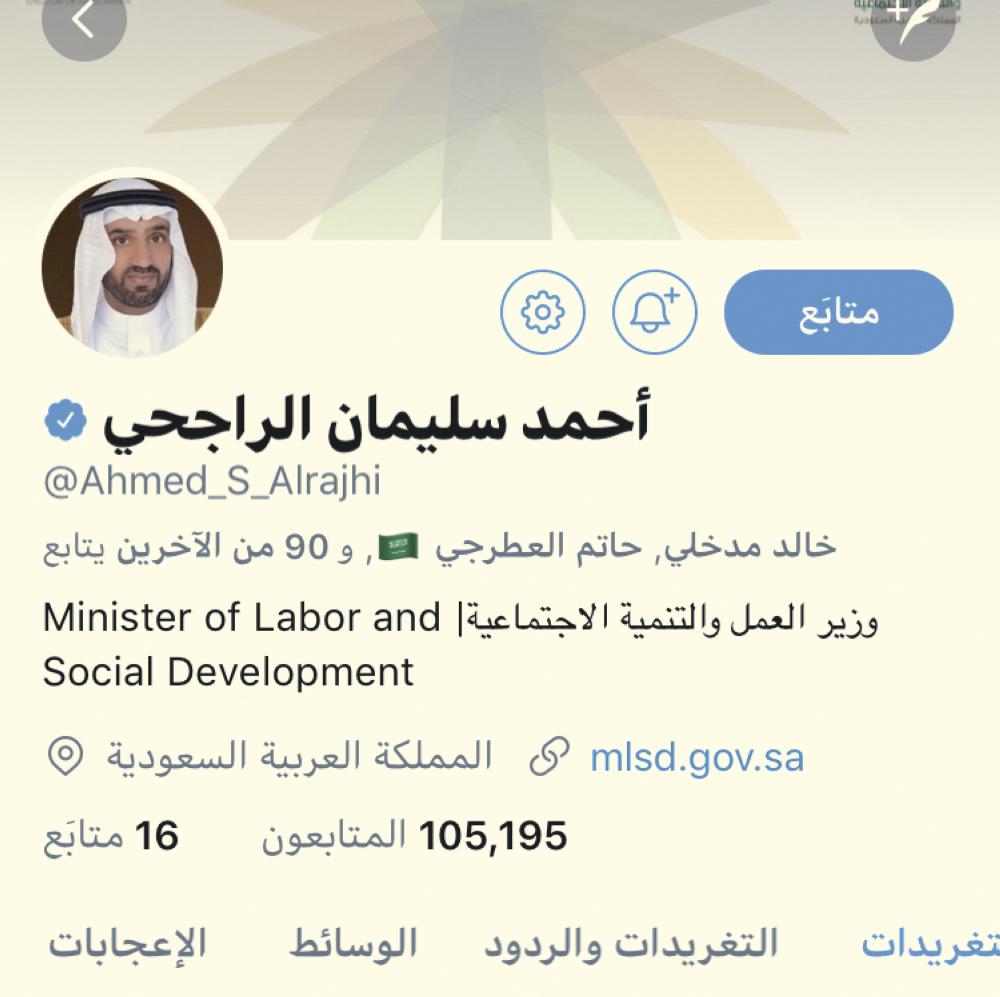Viewport: 1000px width, 997px height.
Task: Open the gear settings icon
Action: 542,312
